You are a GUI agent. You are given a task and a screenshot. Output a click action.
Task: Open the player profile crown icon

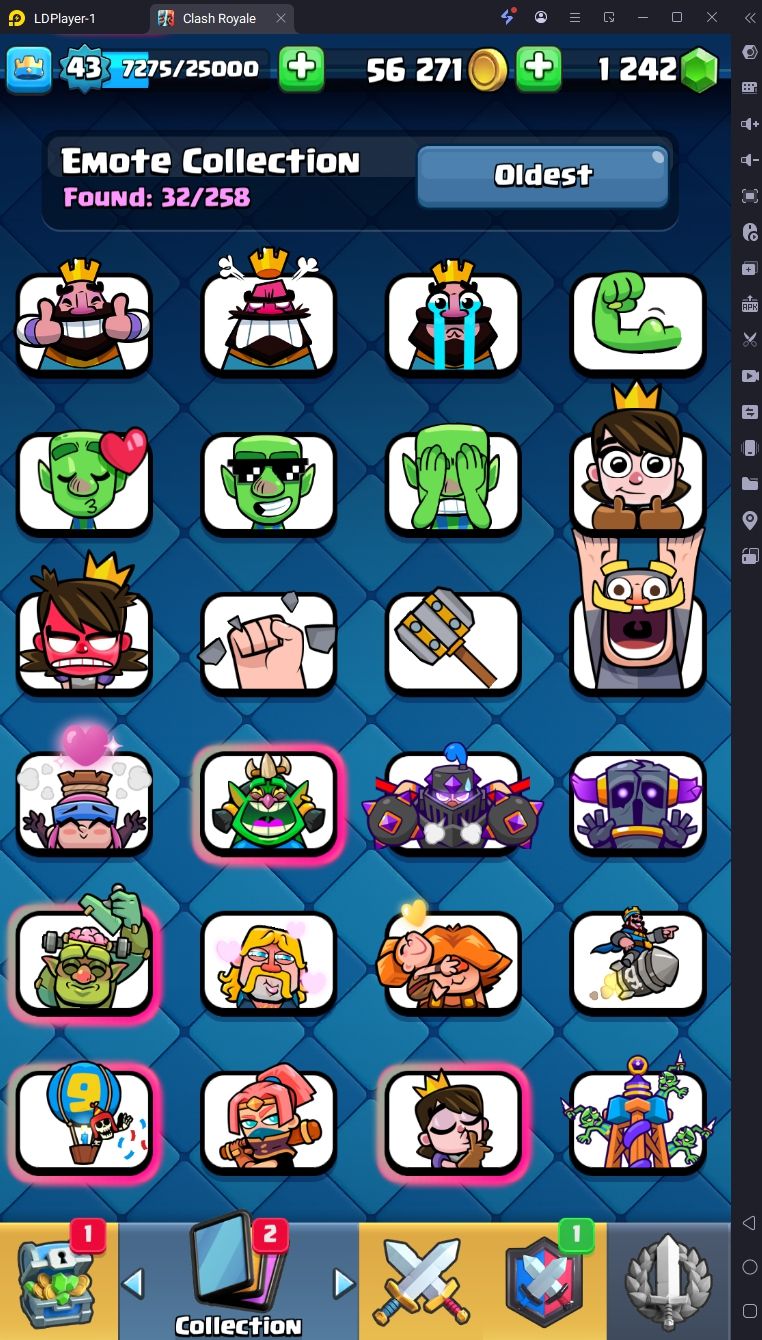pos(29,68)
